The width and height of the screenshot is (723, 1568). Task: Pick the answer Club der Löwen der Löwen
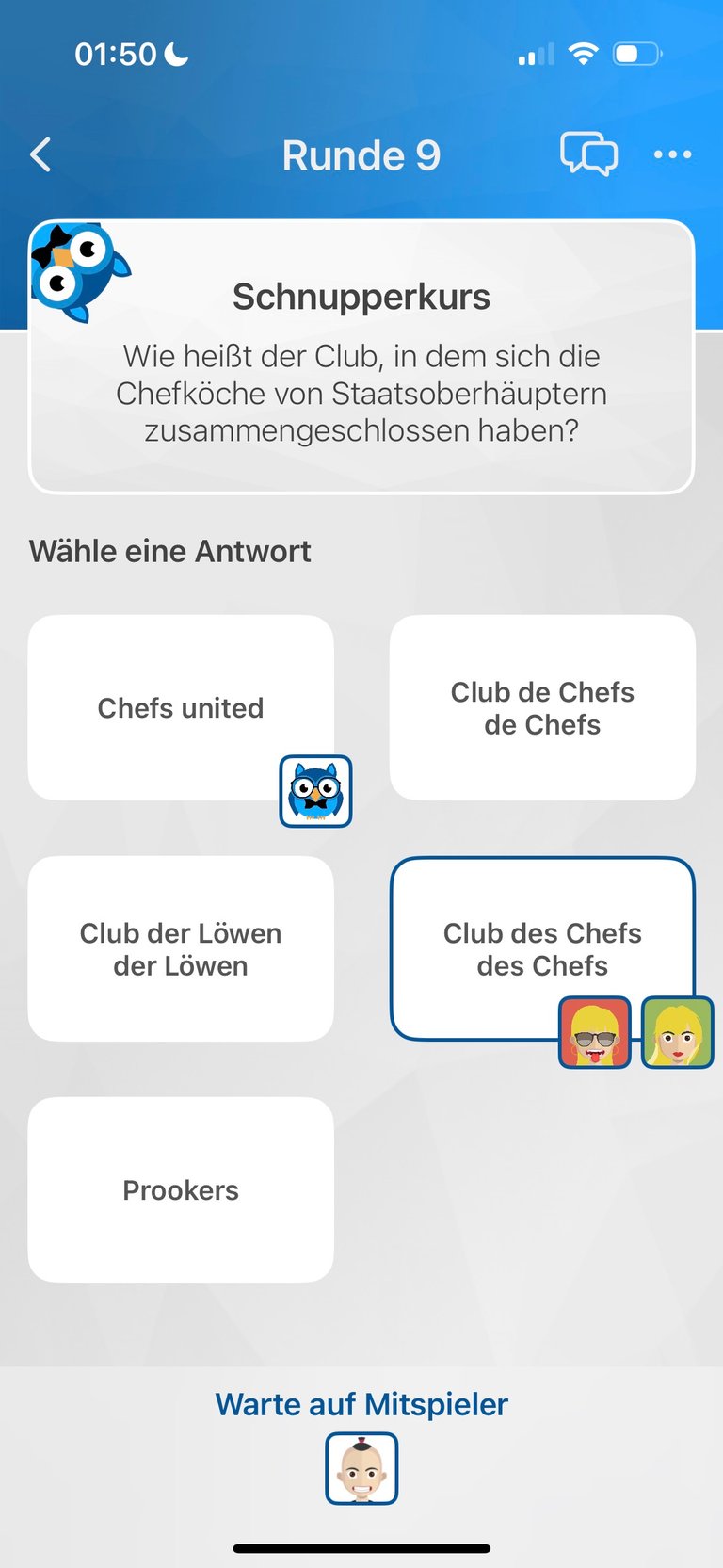click(x=181, y=948)
